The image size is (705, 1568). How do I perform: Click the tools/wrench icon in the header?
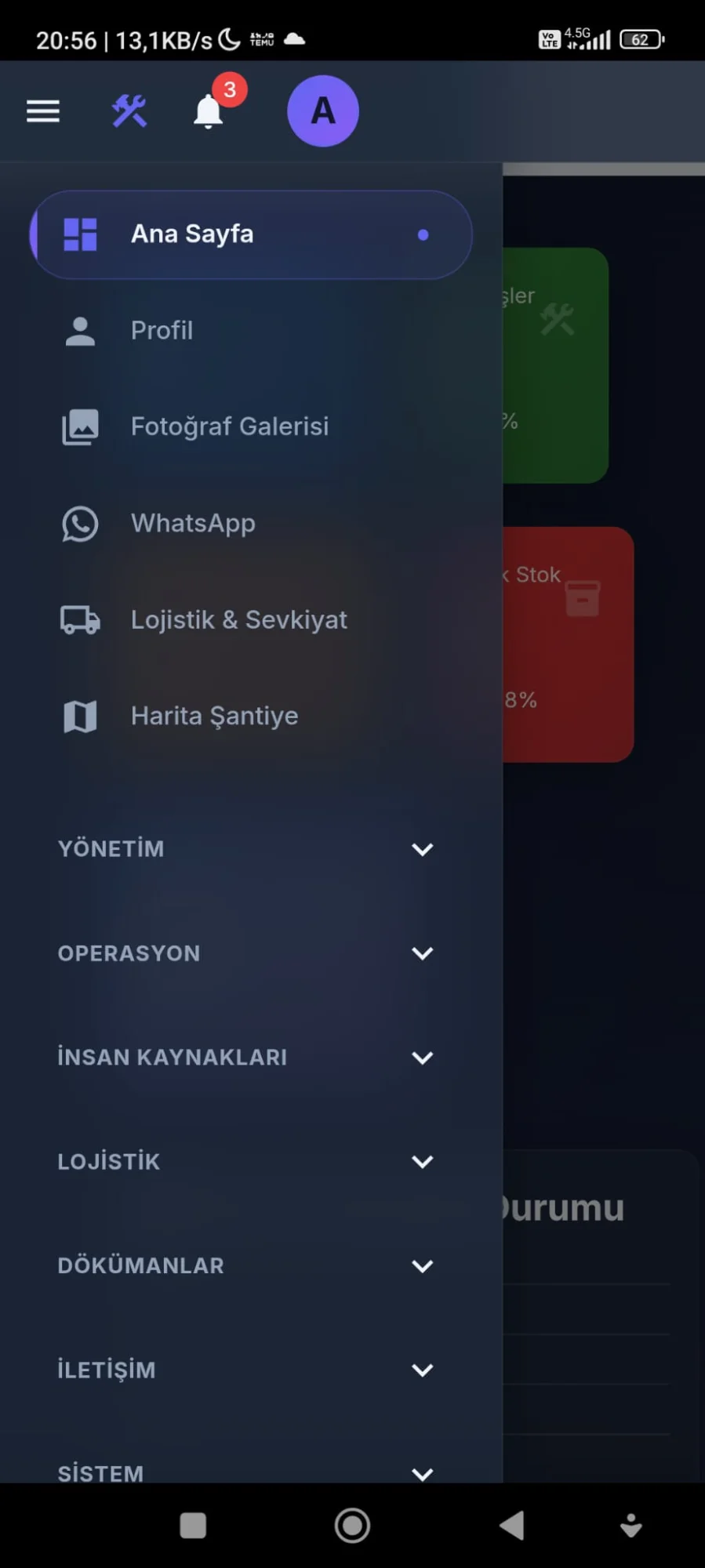click(130, 111)
